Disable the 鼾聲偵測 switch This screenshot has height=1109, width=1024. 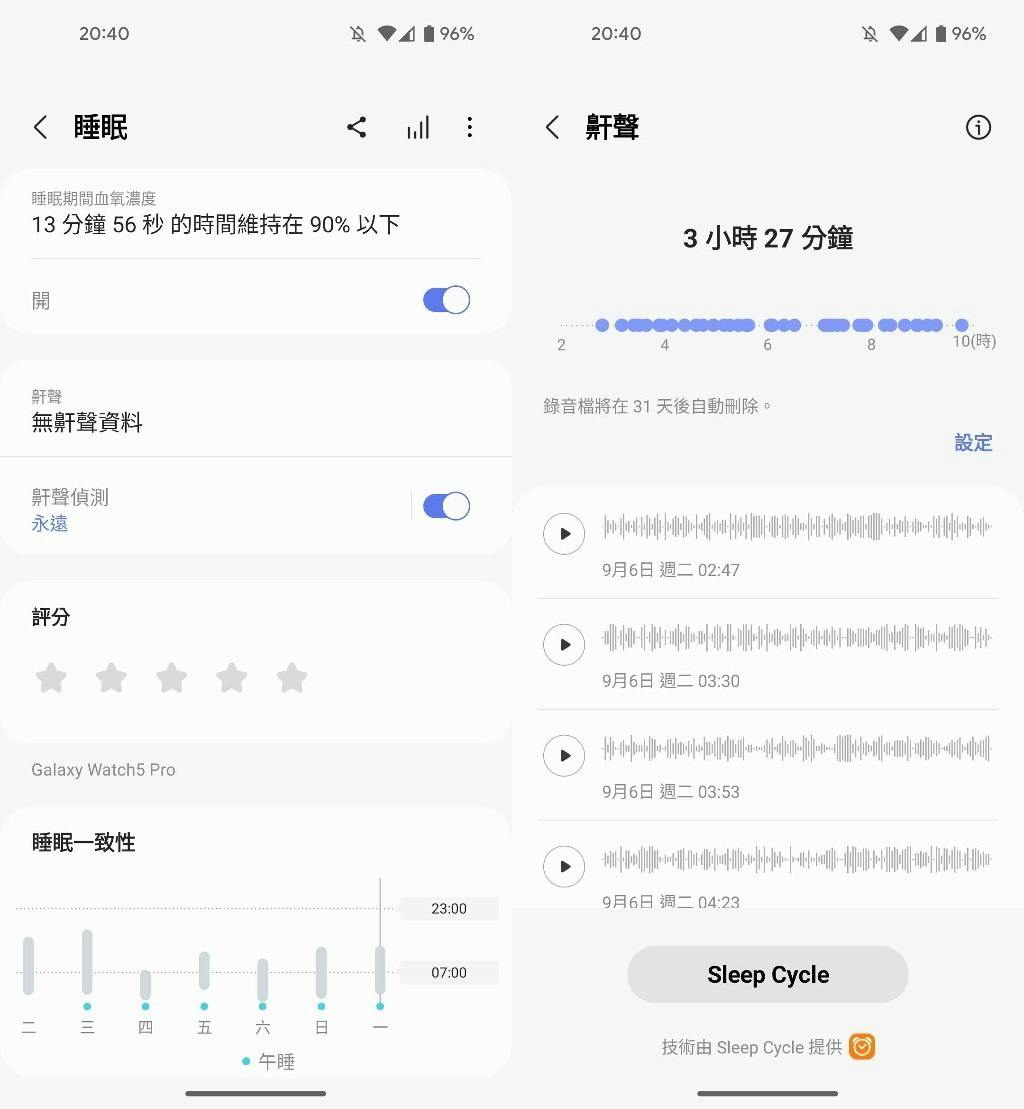pos(446,506)
